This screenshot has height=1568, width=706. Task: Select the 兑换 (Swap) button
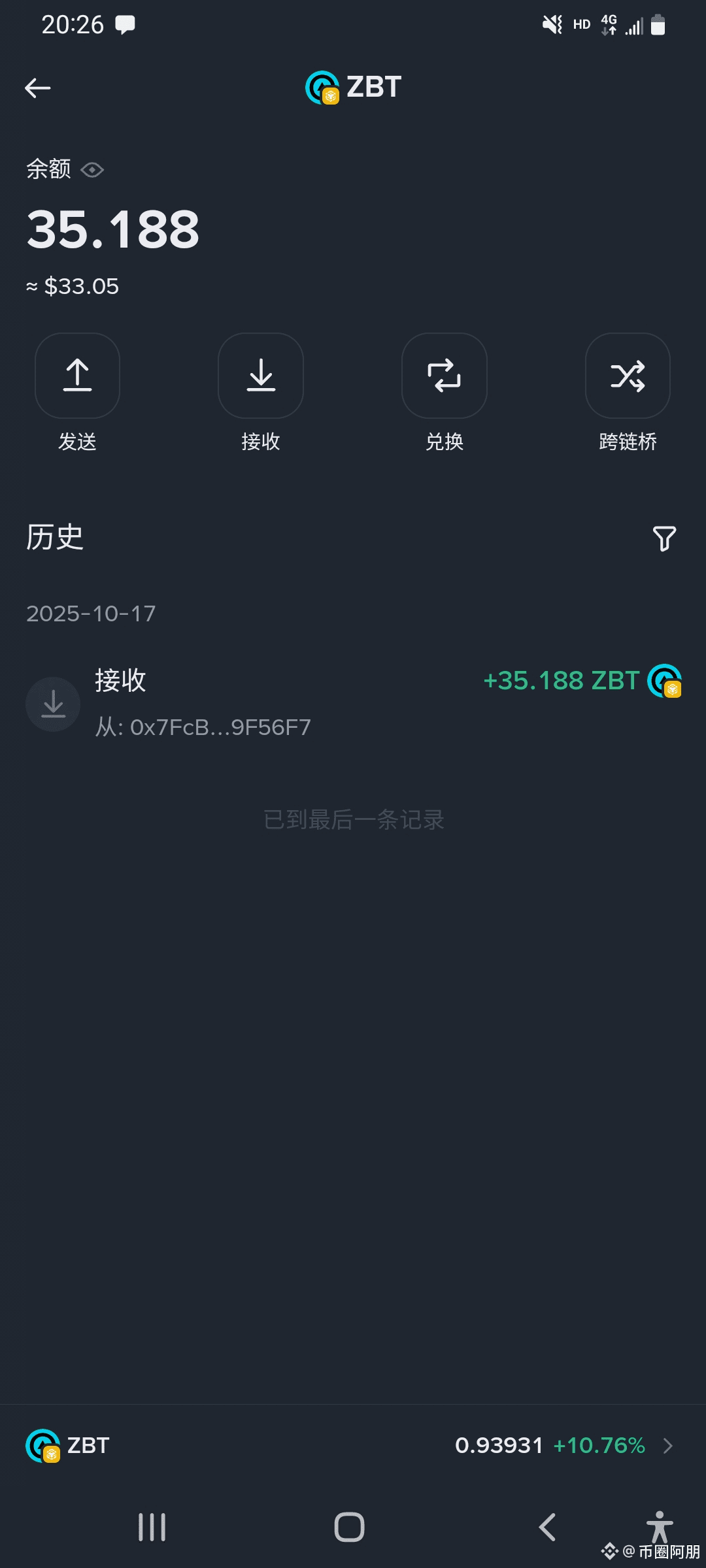pyautogui.click(x=445, y=376)
